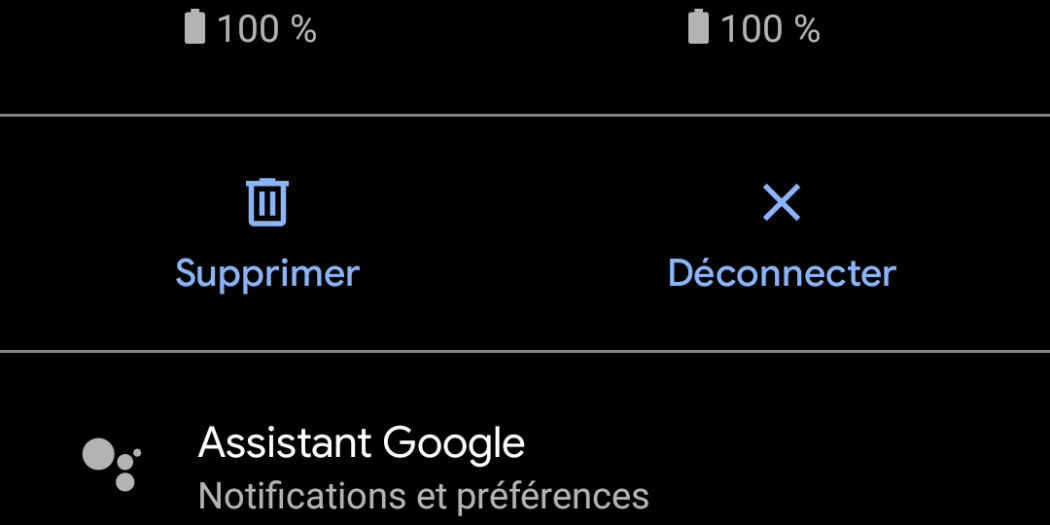The width and height of the screenshot is (1050, 525).
Task: Open Assistant Google notifications and preferences
Action: [423, 467]
